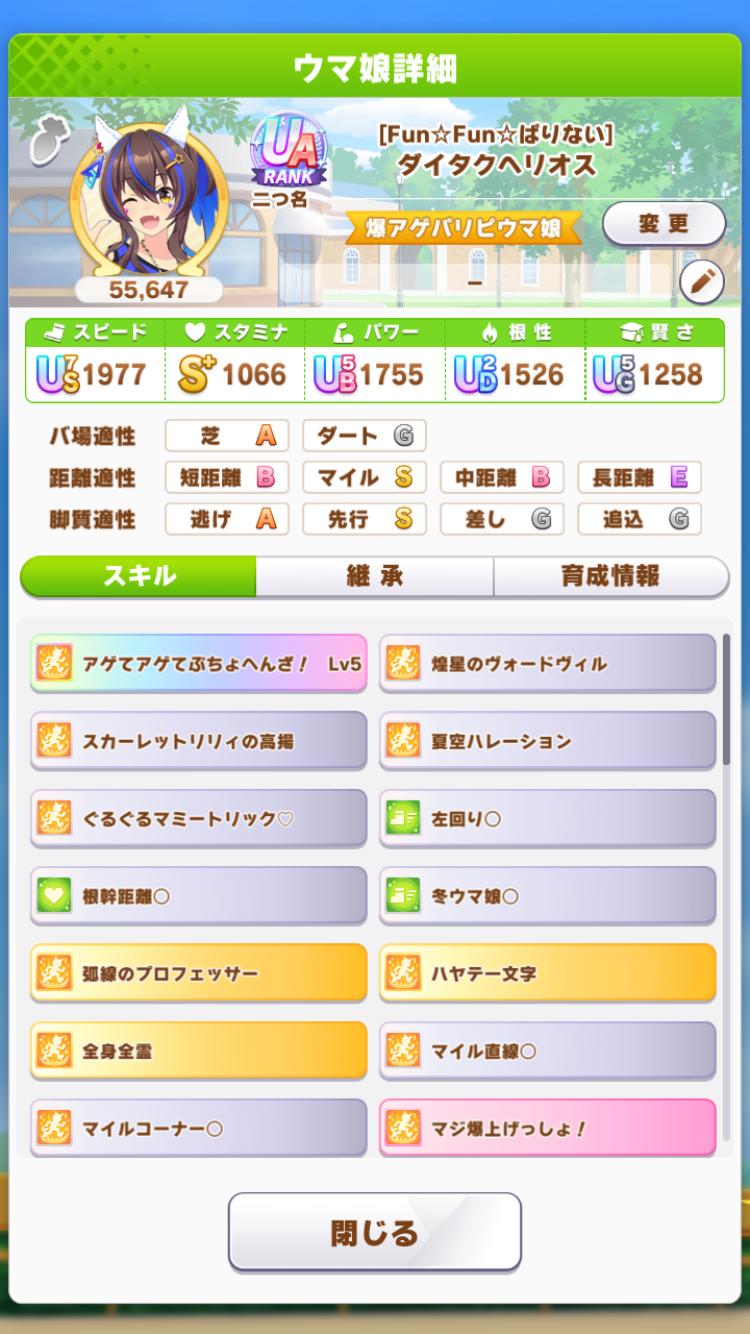View skill スカーレットリリィの高揚
Screen dimensions: 750x1334
[x=198, y=741]
